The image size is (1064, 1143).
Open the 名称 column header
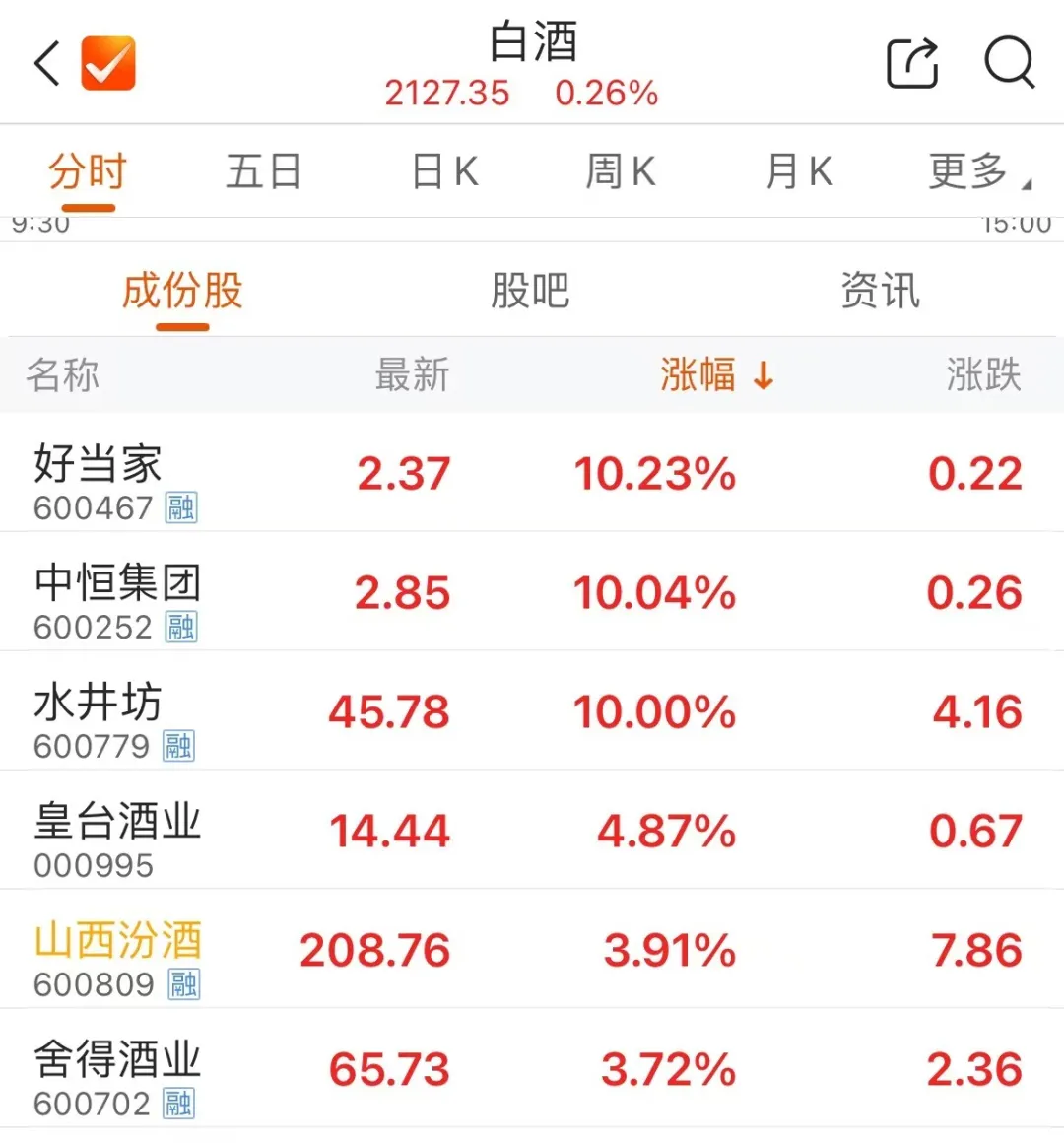click(x=61, y=375)
